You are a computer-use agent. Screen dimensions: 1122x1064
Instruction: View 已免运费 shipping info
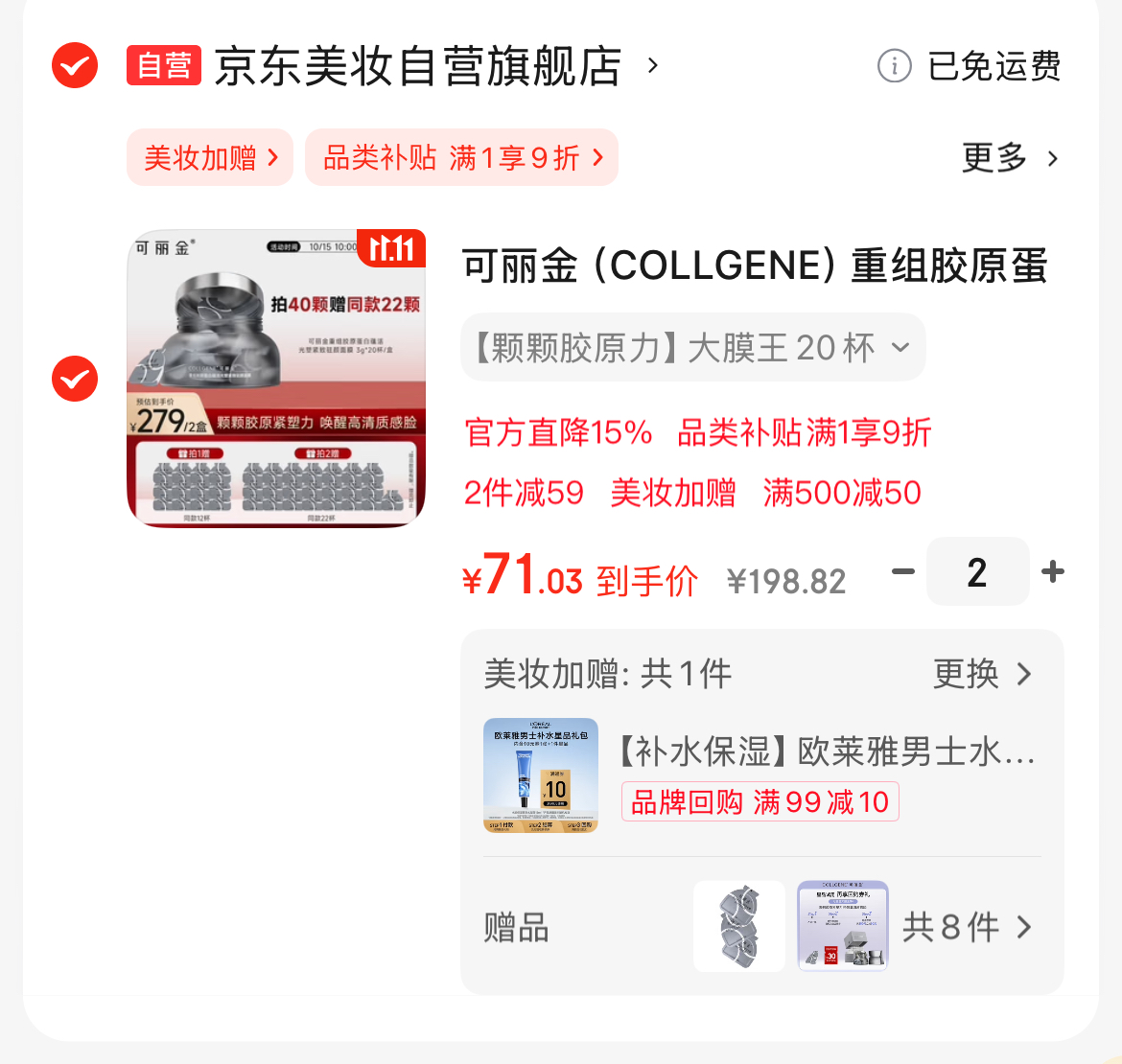(x=970, y=66)
